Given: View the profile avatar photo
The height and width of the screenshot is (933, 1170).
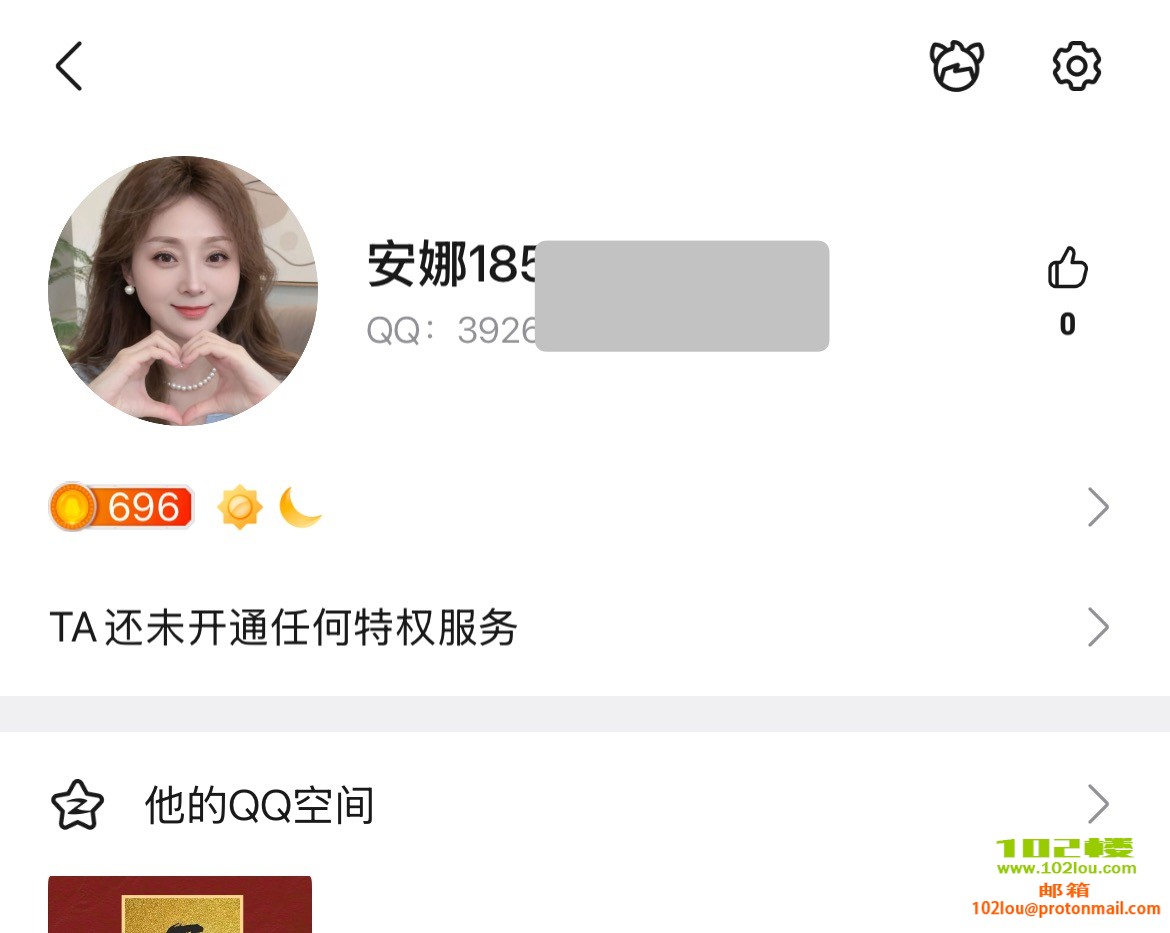Looking at the screenshot, I should (x=183, y=290).
